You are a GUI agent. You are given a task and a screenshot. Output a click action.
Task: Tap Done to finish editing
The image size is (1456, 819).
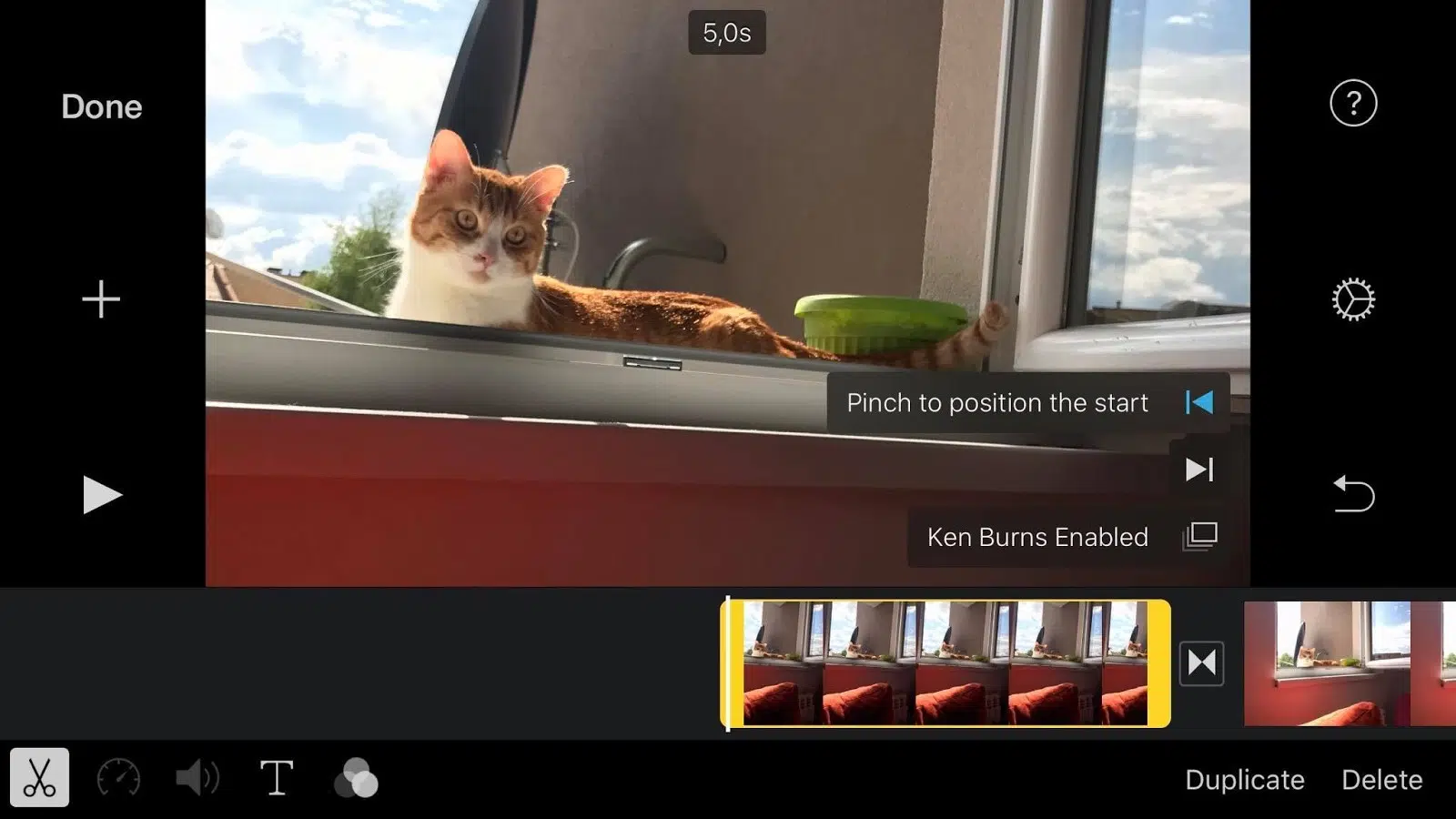point(101,106)
